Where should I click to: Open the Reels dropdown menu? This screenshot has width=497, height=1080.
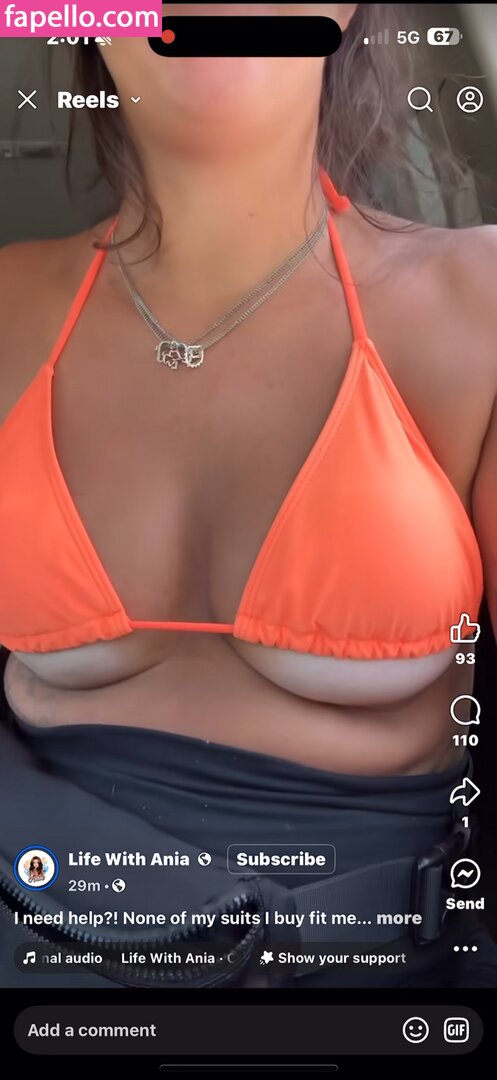click(x=99, y=101)
